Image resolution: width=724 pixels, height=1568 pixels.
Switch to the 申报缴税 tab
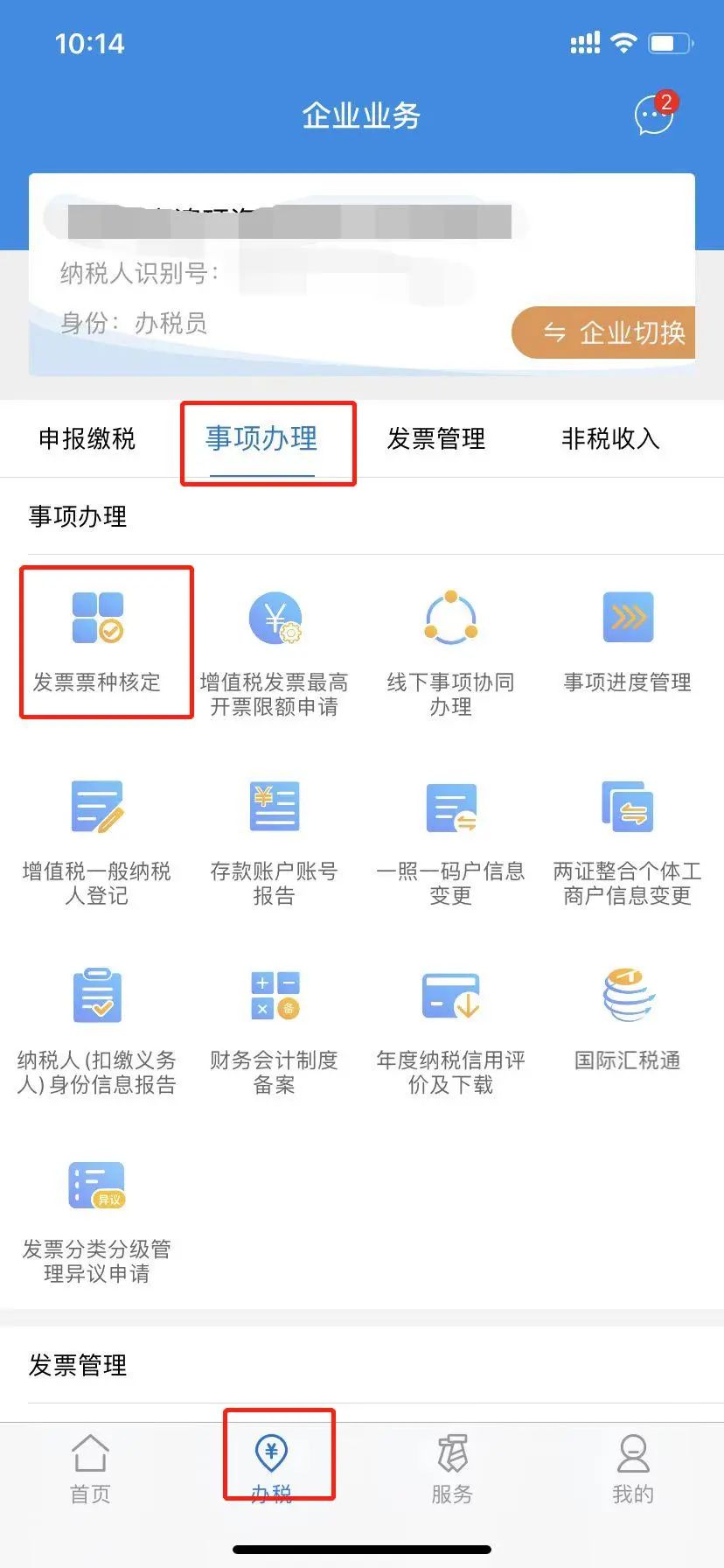(x=87, y=438)
